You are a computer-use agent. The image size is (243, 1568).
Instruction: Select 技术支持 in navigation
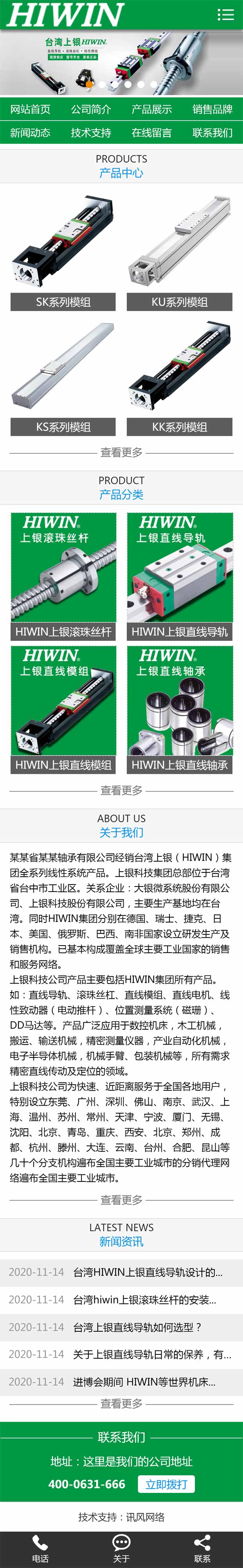(91, 133)
